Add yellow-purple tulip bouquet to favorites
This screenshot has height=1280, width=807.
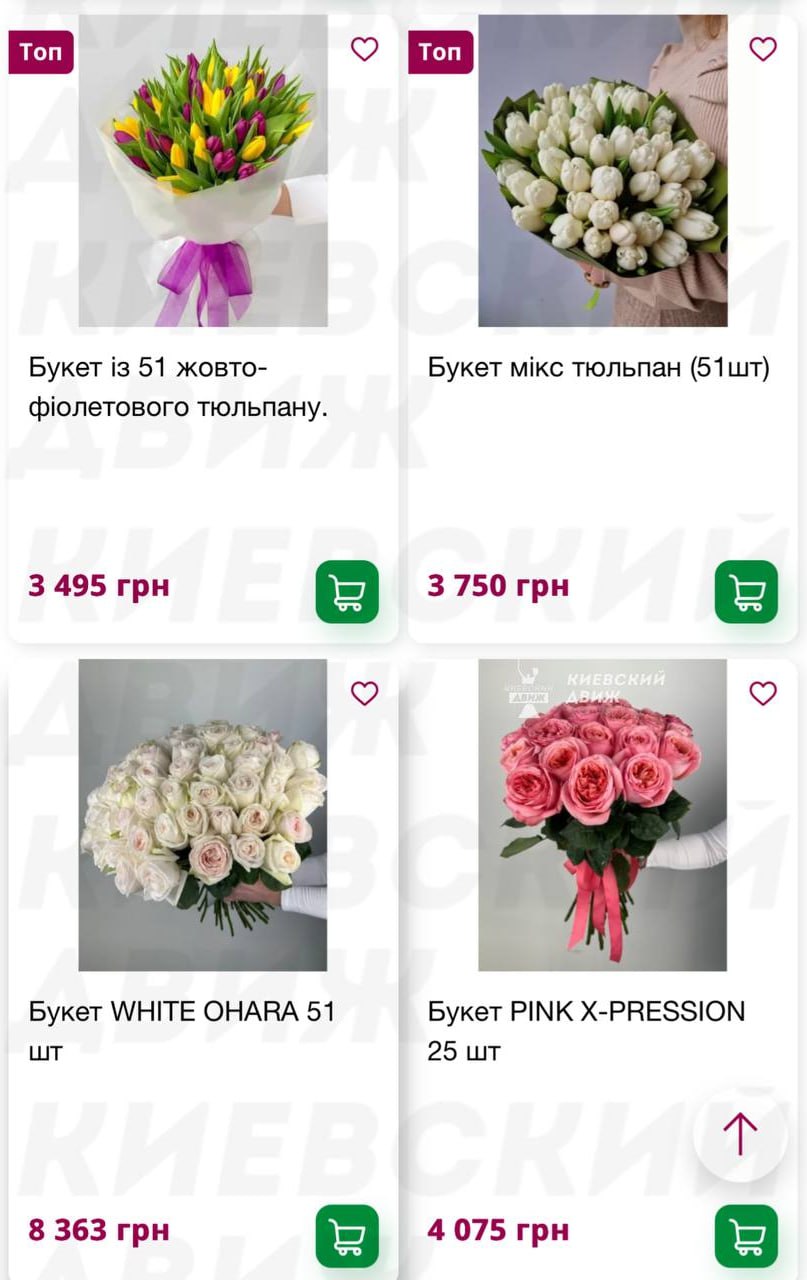click(364, 49)
